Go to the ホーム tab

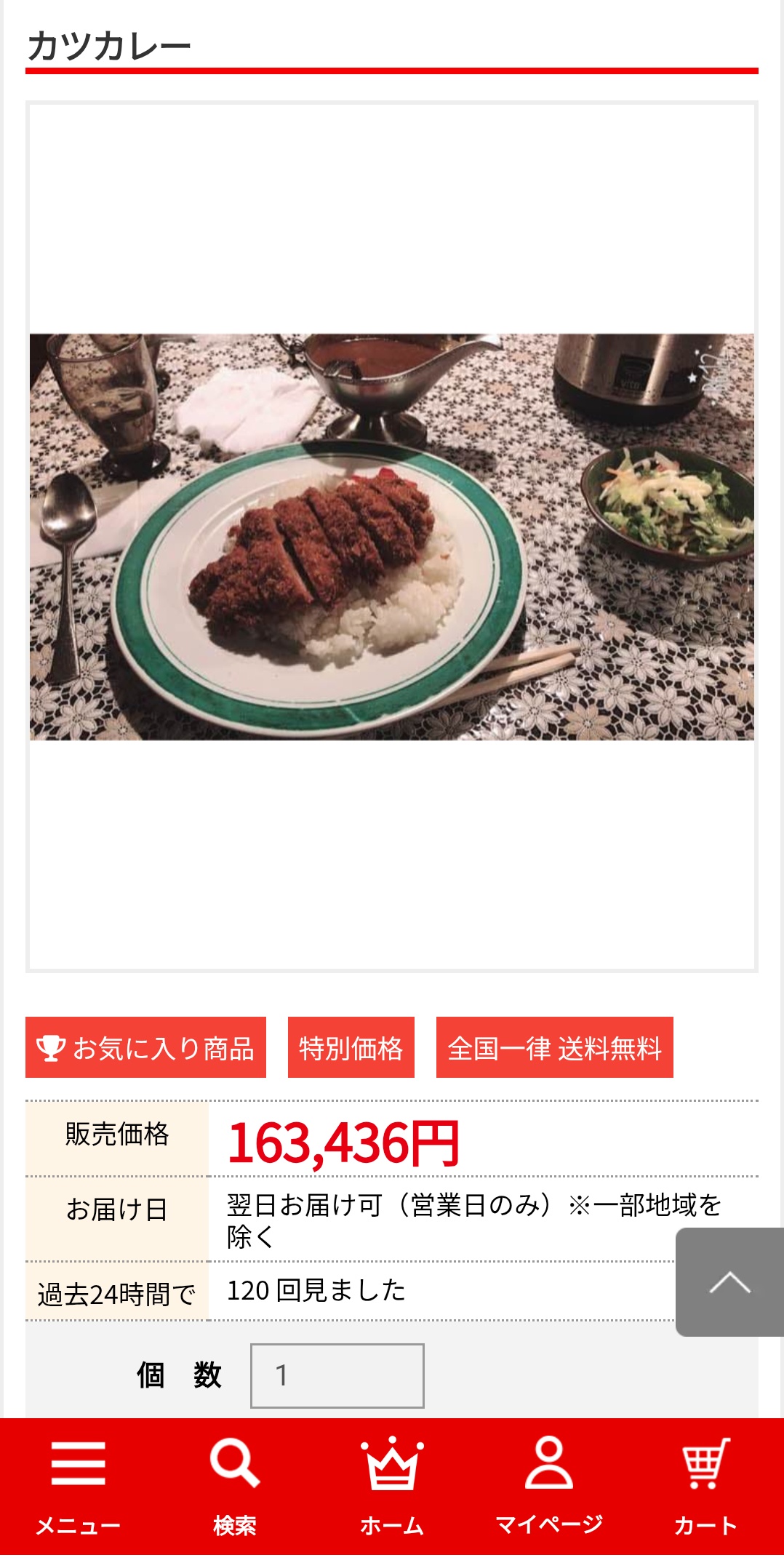(392, 1486)
